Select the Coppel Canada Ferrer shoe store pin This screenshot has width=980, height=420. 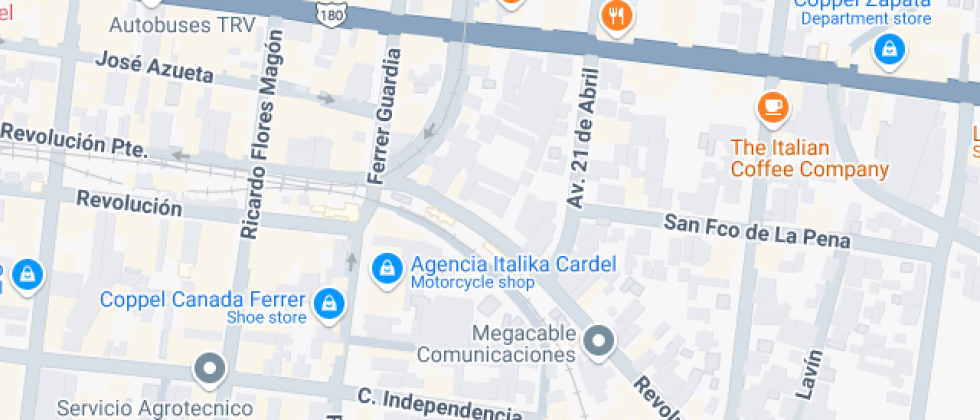pyautogui.click(x=327, y=303)
